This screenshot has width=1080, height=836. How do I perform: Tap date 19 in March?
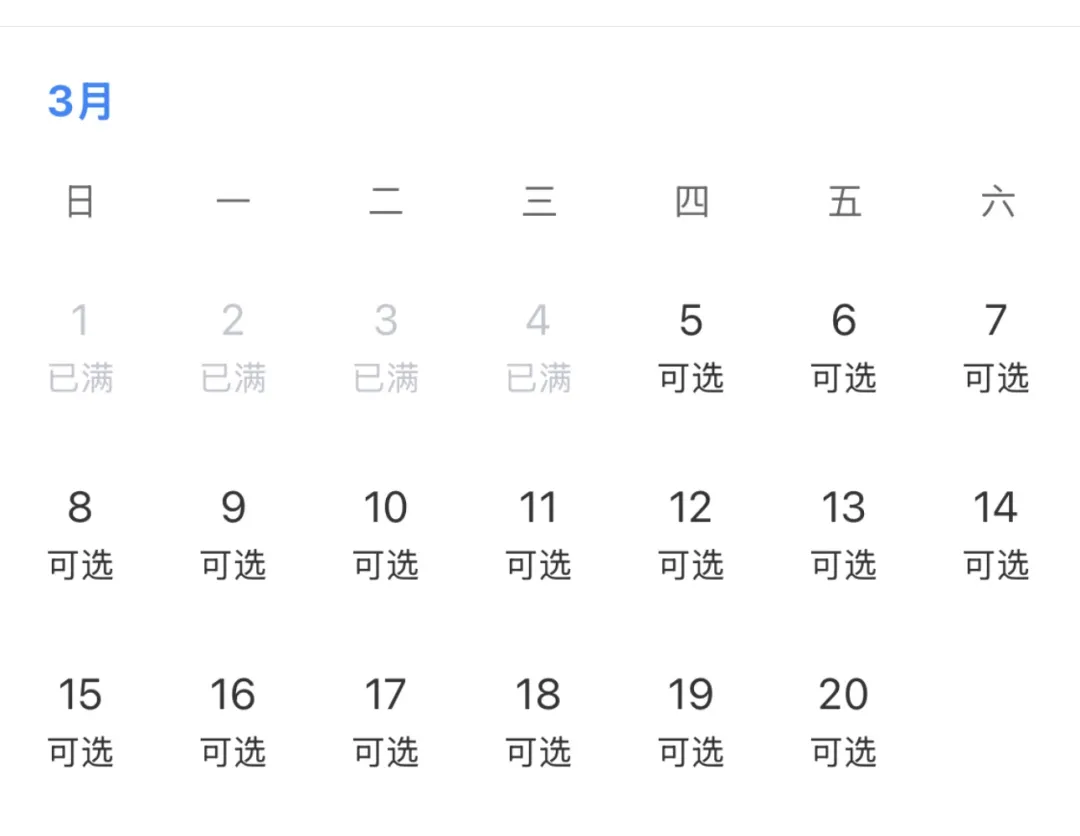[691, 720]
